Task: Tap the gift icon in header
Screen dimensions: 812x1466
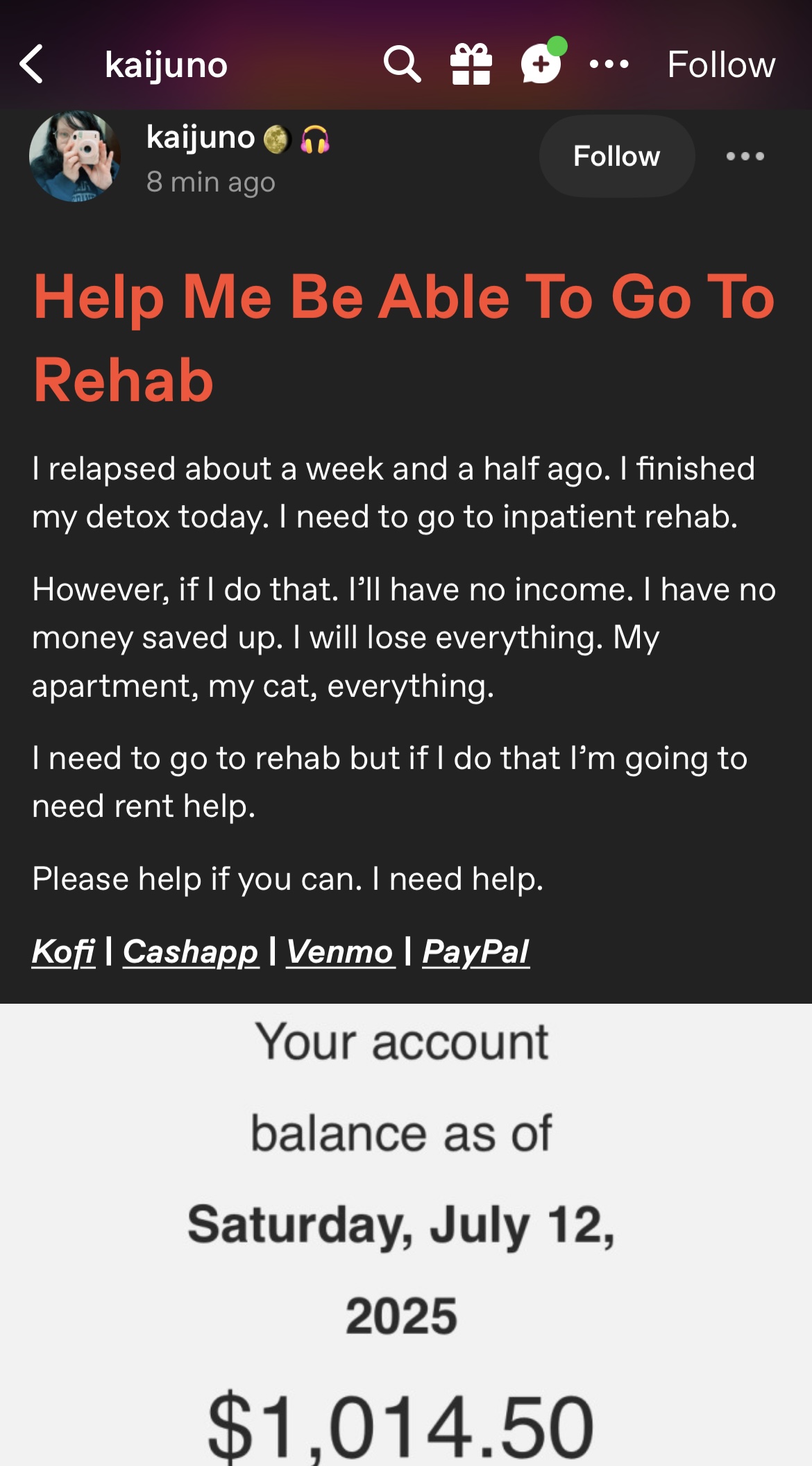Action: coord(471,65)
